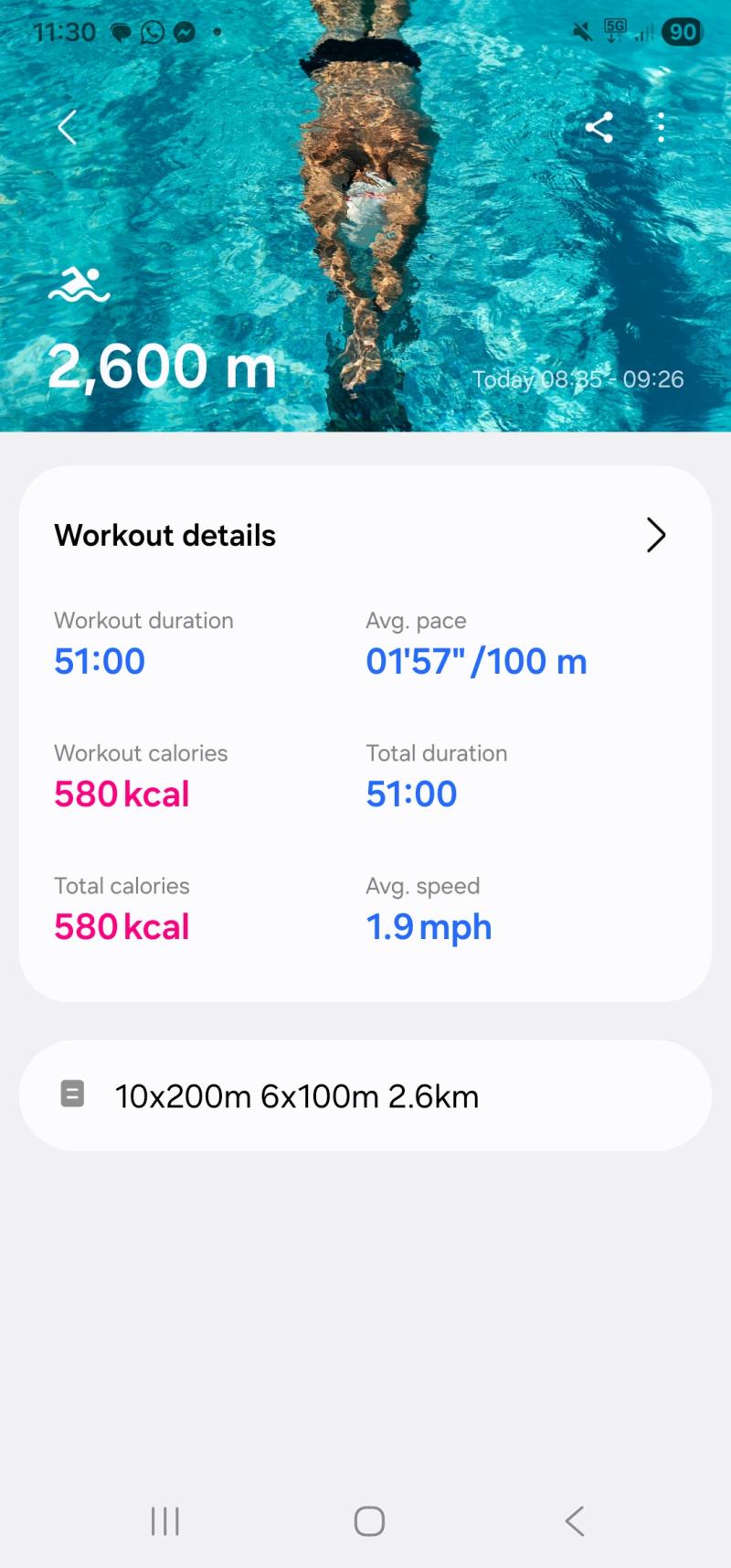Go back using the top-left arrow
This screenshot has height=1568, width=731.
67,128
